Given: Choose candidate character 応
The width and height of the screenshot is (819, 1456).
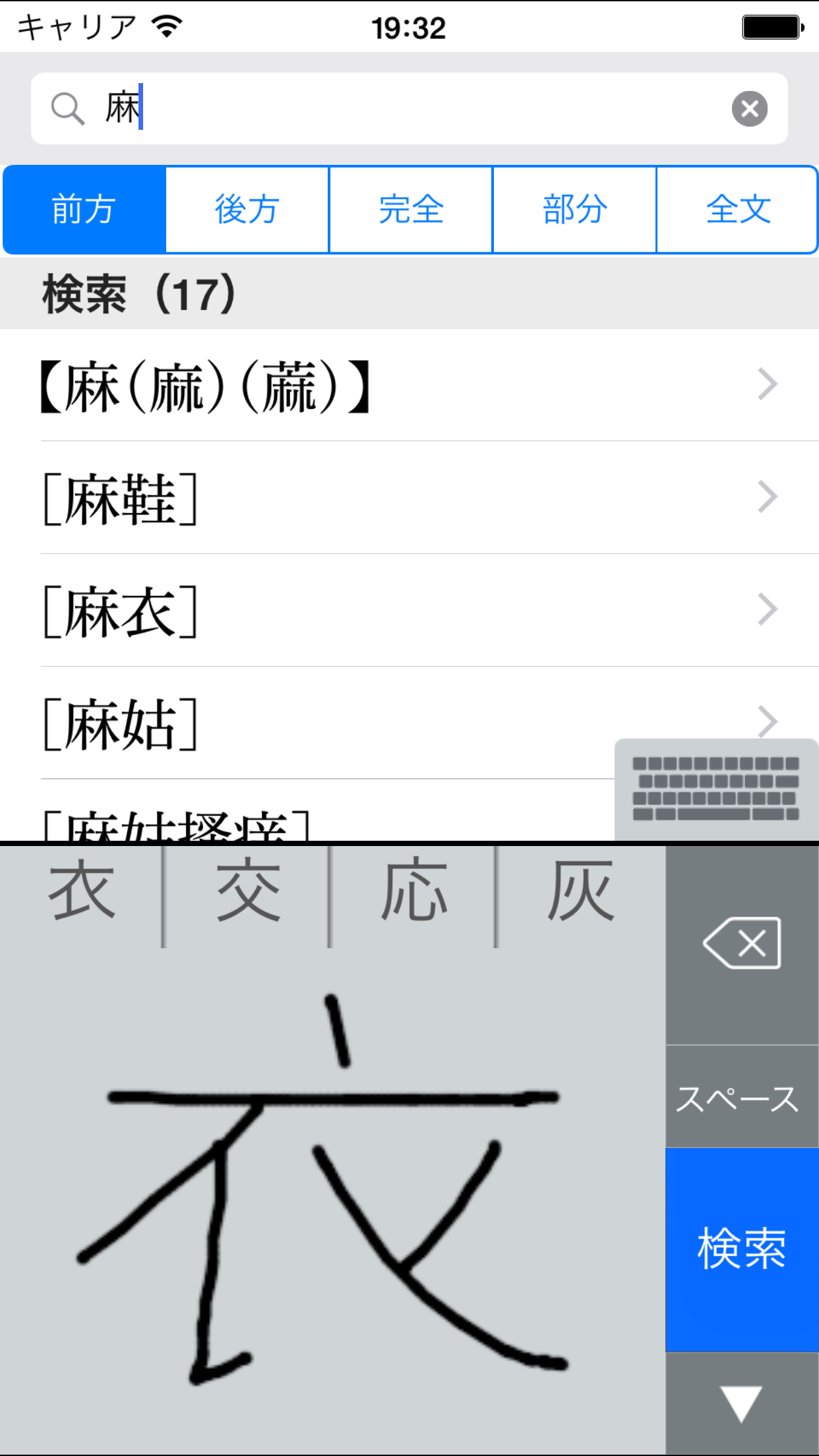Looking at the screenshot, I should click(414, 890).
